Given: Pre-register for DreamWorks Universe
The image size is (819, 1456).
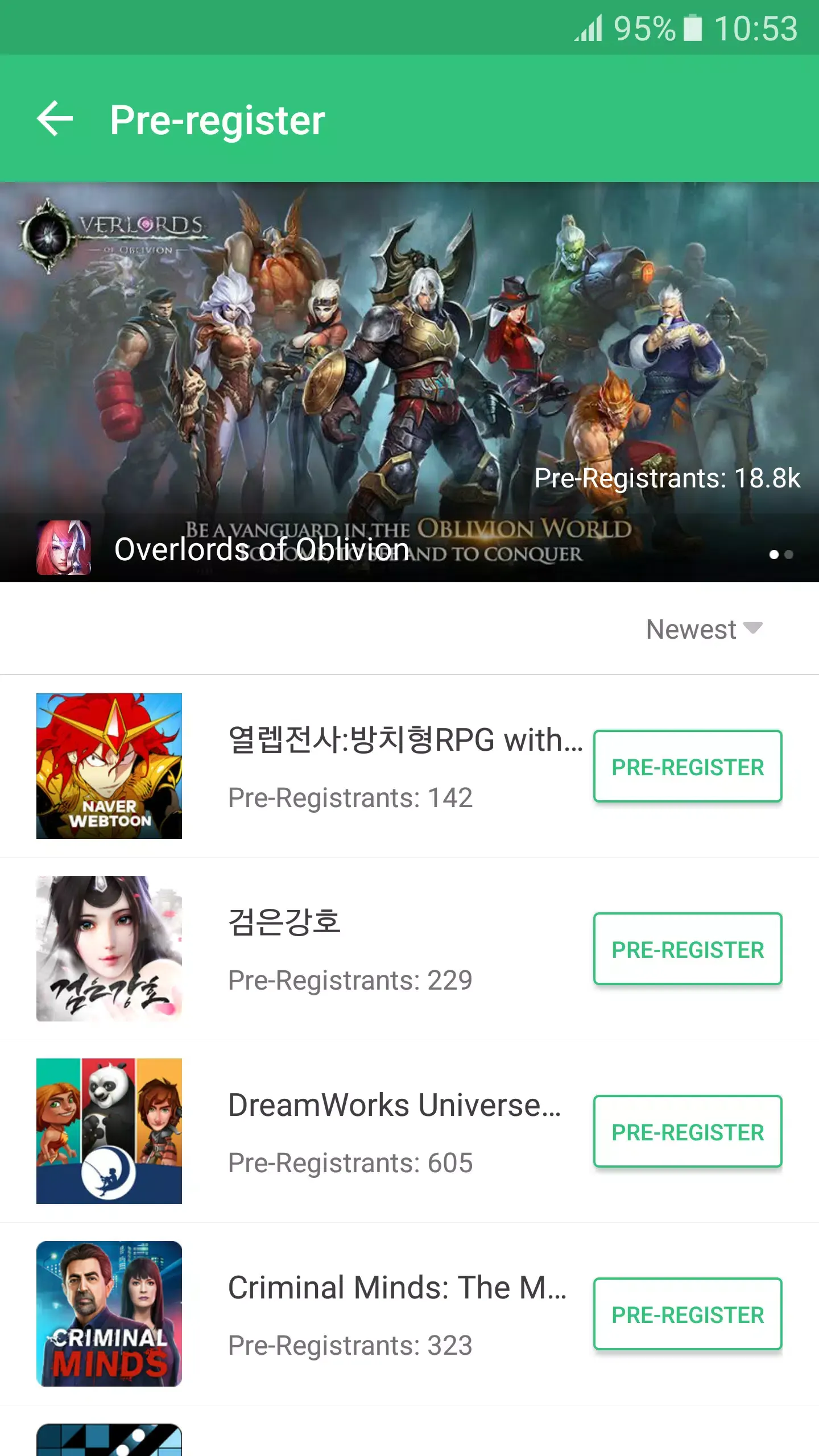Looking at the screenshot, I should click(x=688, y=1132).
